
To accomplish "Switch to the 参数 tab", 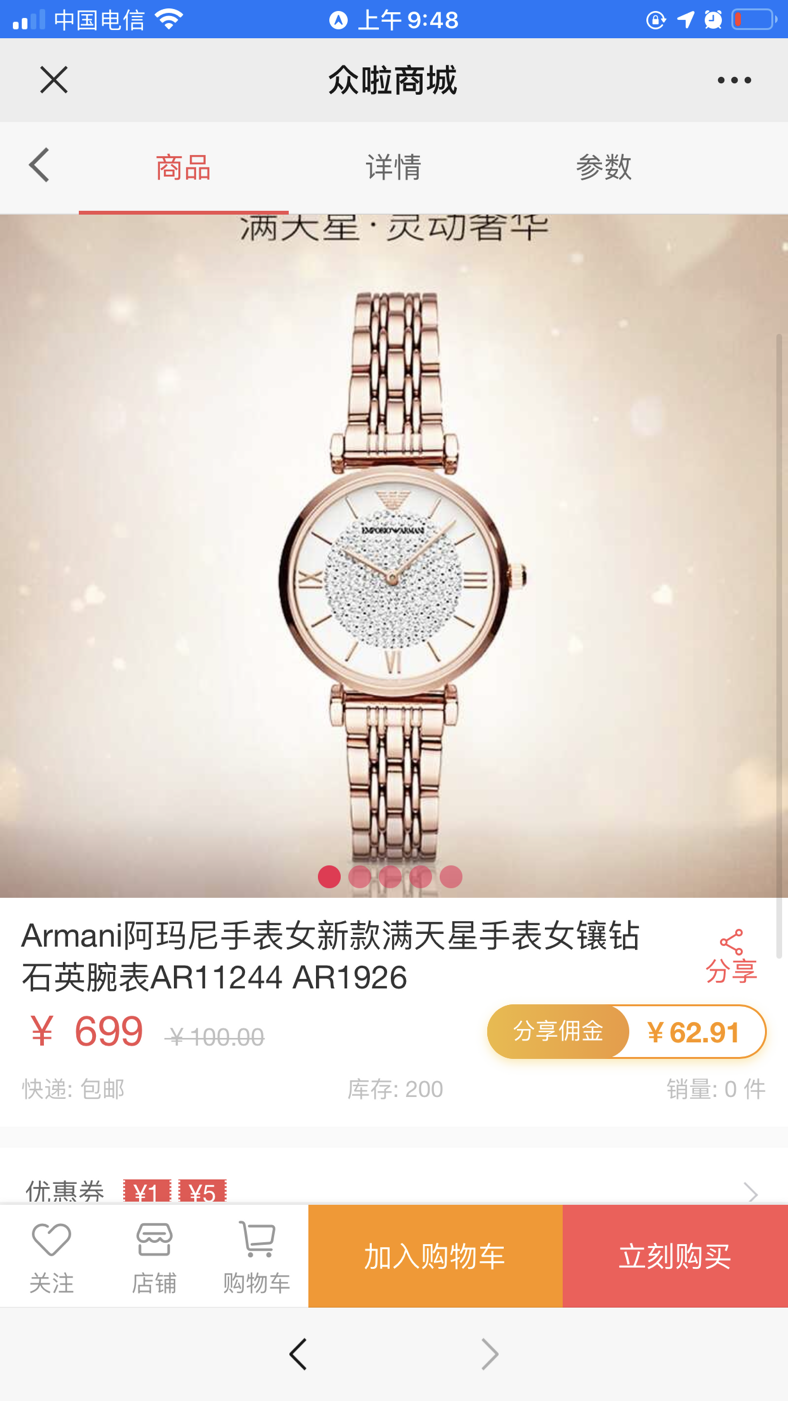I will pos(603,167).
